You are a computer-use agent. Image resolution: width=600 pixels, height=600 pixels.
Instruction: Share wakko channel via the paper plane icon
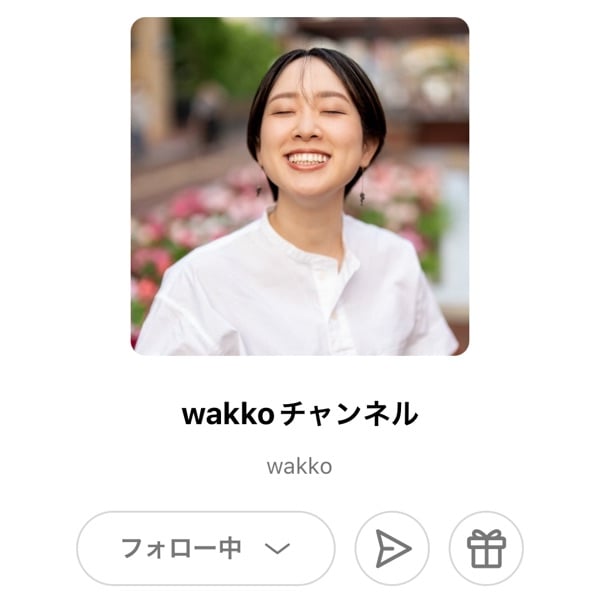(x=392, y=548)
